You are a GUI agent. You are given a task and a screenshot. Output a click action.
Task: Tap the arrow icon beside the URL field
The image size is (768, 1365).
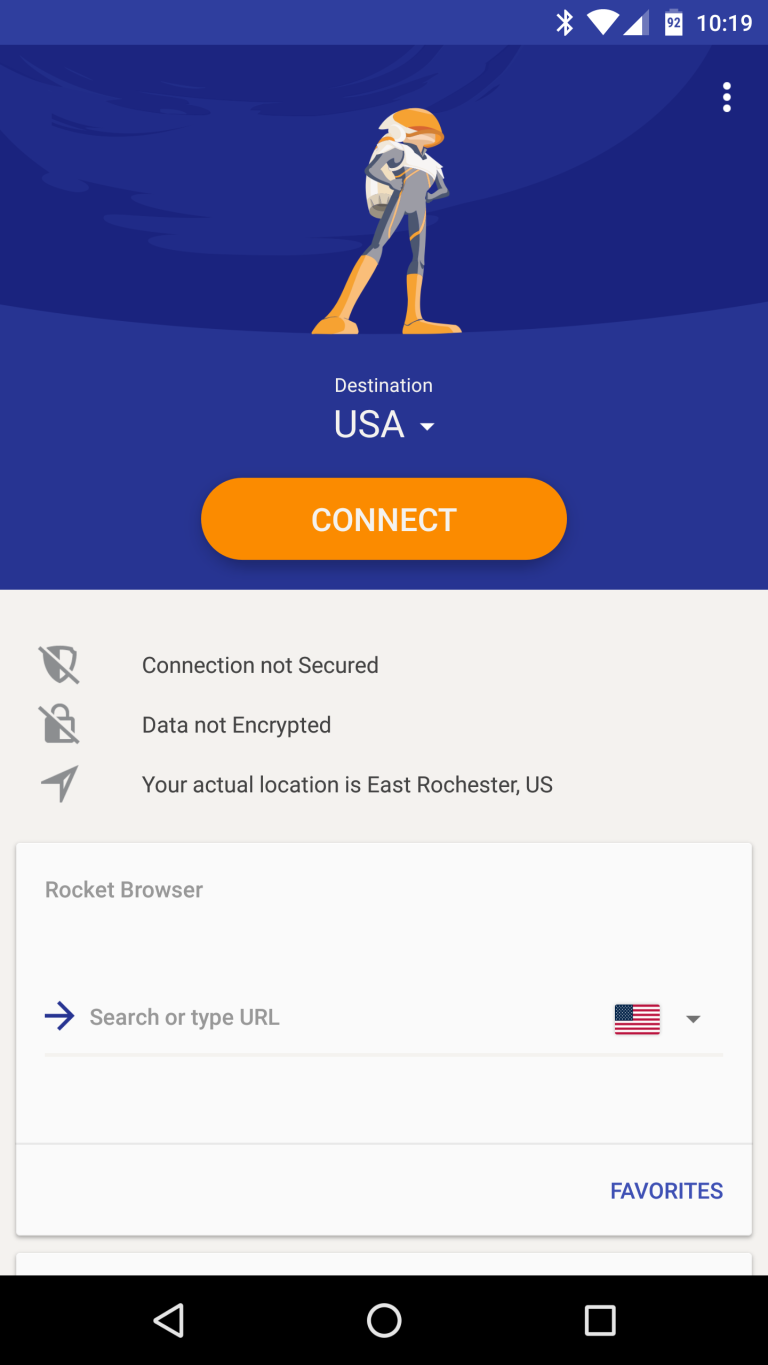[60, 1017]
